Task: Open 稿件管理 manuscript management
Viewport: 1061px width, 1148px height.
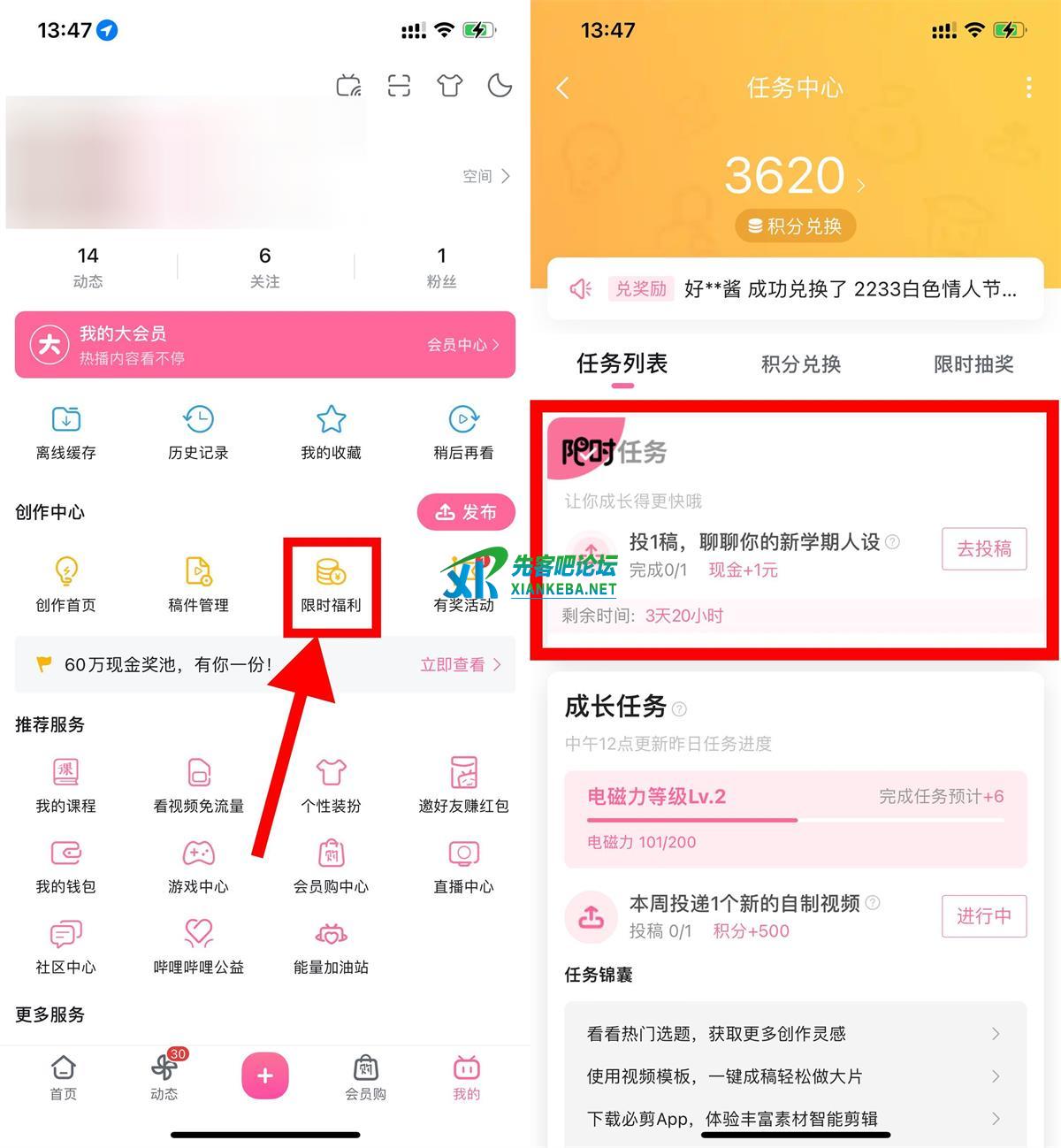Action: tap(198, 585)
